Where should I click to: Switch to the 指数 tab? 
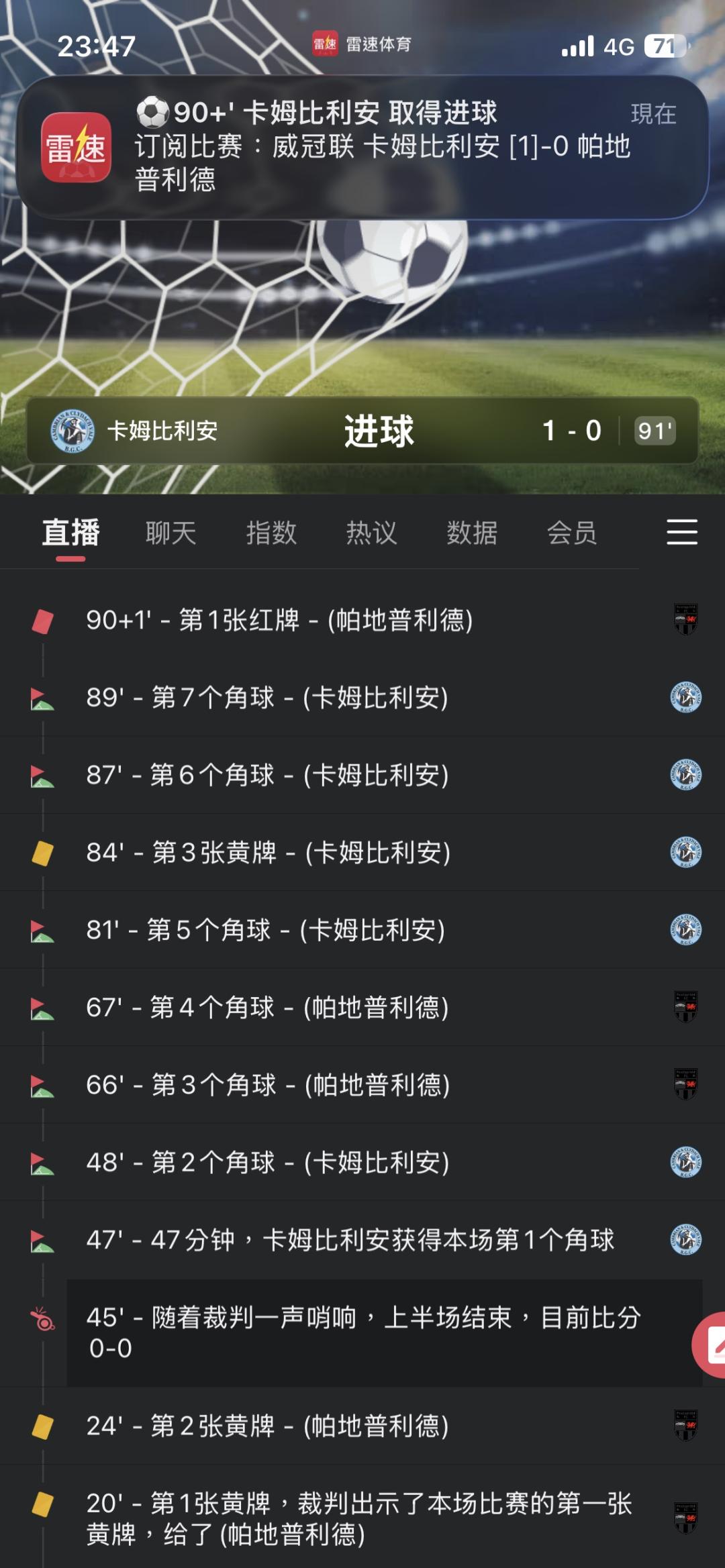(271, 533)
